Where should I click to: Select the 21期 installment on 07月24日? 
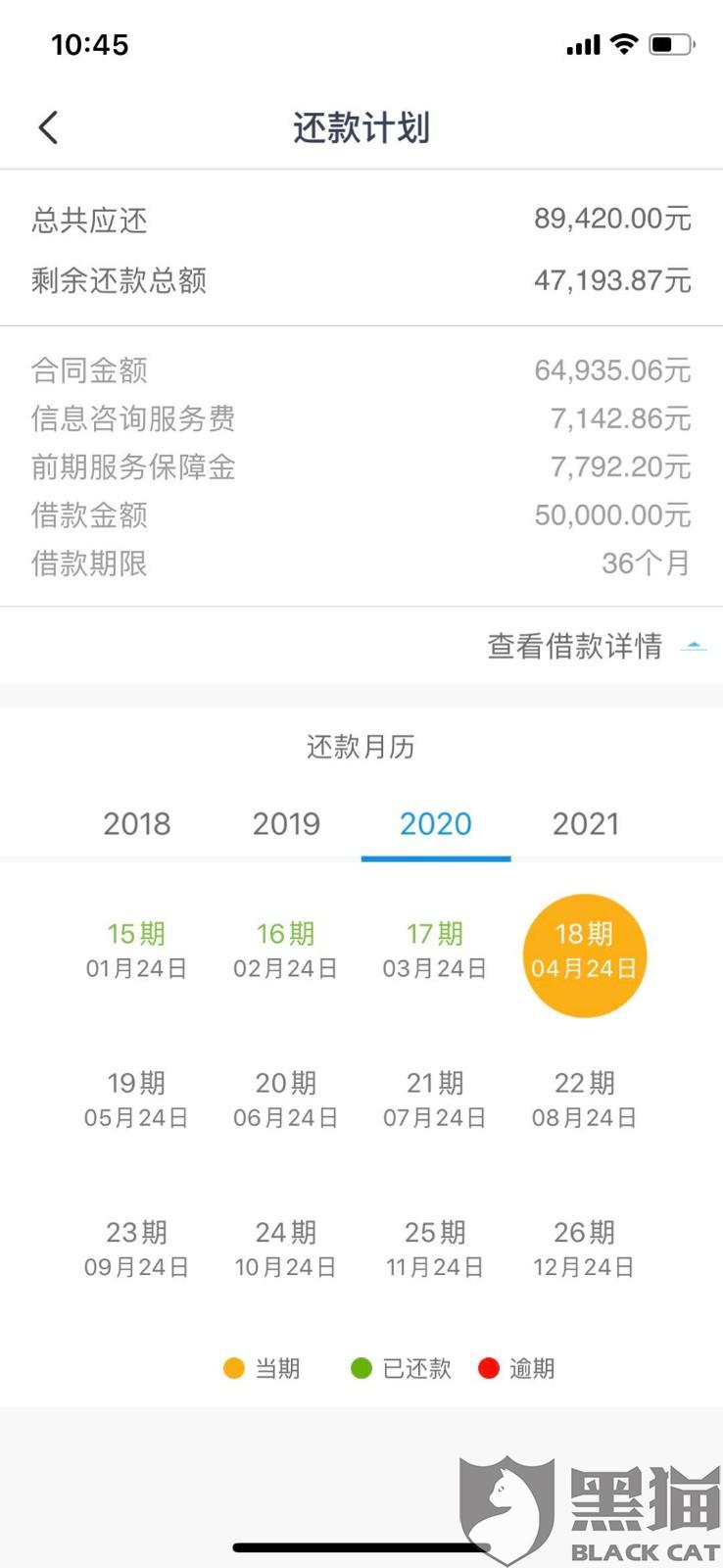(435, 1100)
